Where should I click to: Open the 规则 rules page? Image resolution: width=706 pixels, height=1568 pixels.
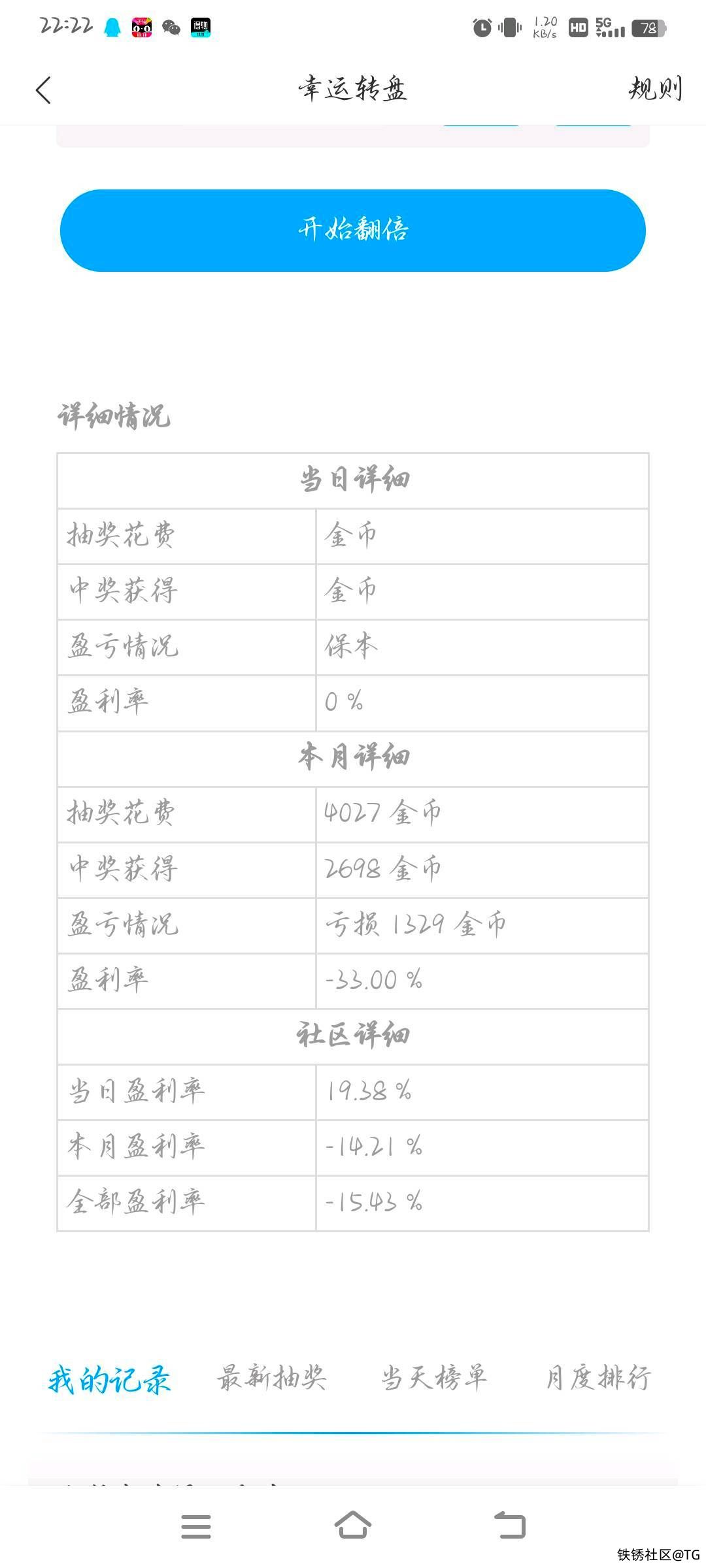654,89
